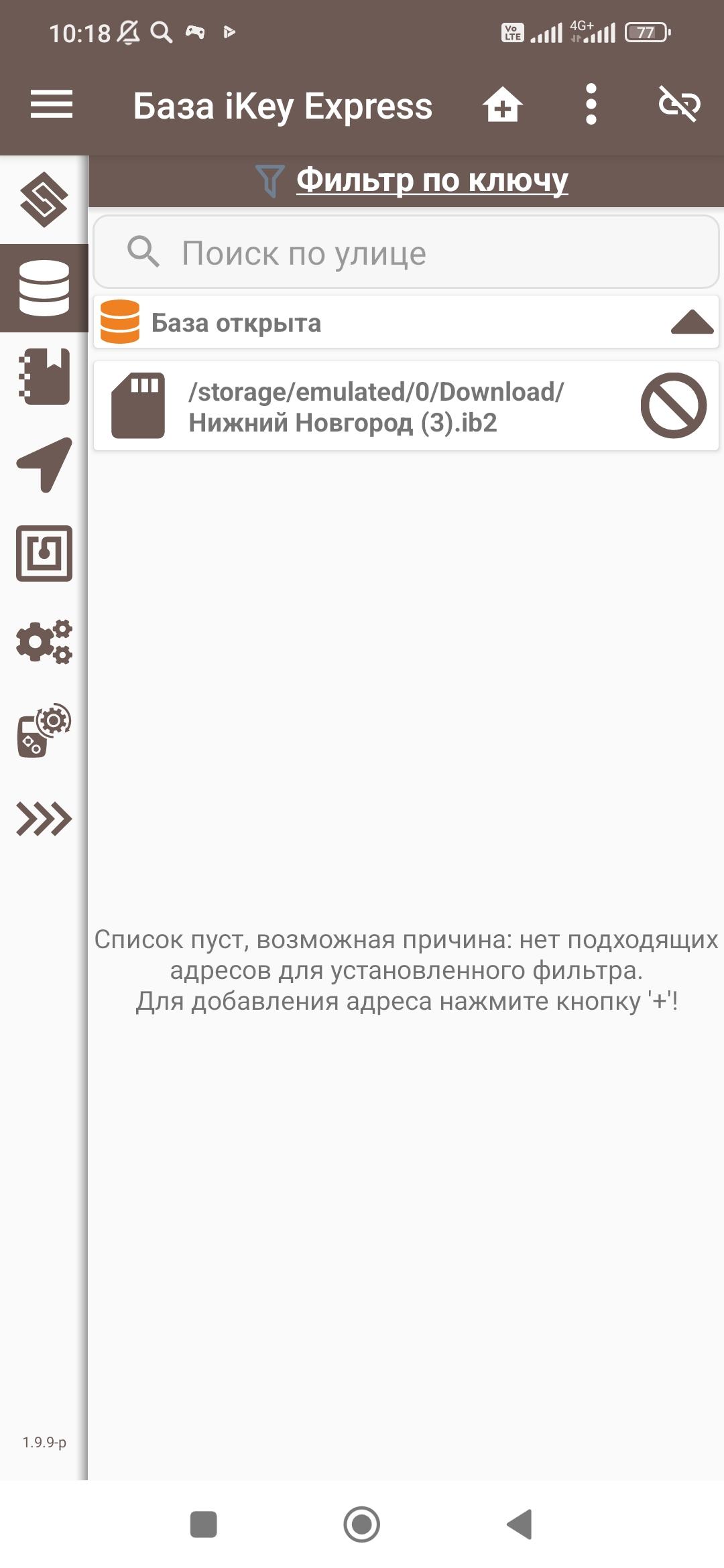
Task: Open the notebook section in sidebar
Action: click(x=44, y=377)
